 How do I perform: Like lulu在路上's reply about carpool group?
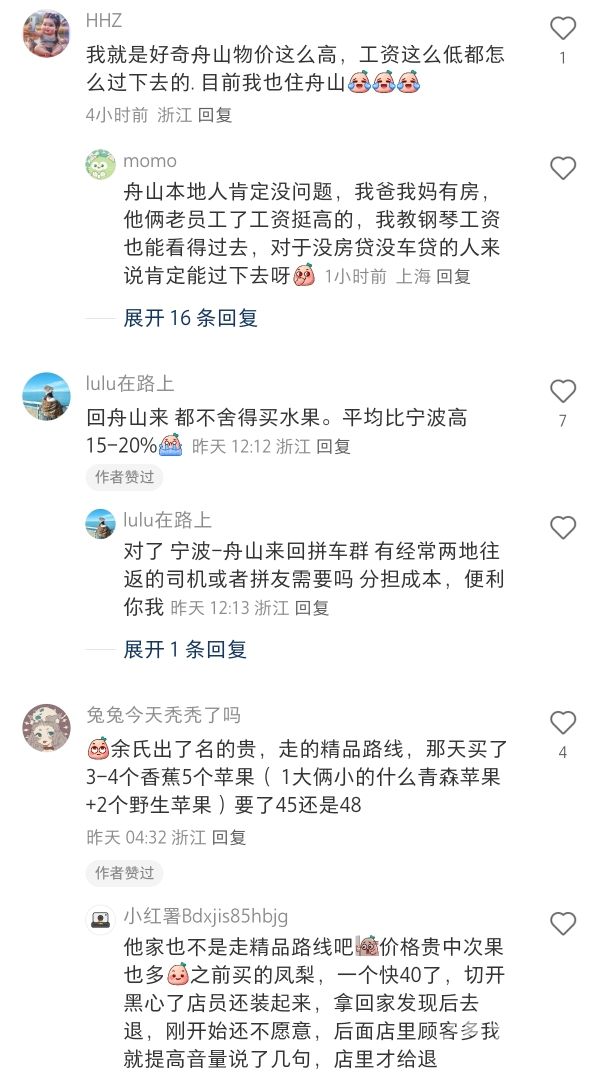[563, 527]
